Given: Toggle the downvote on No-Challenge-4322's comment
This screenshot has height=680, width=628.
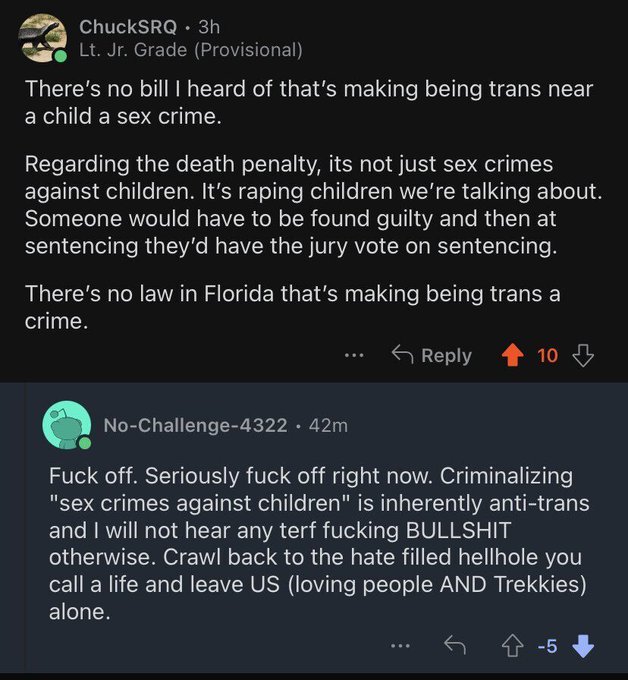Looking at the screenshot, I should click(x=583, y=647).
